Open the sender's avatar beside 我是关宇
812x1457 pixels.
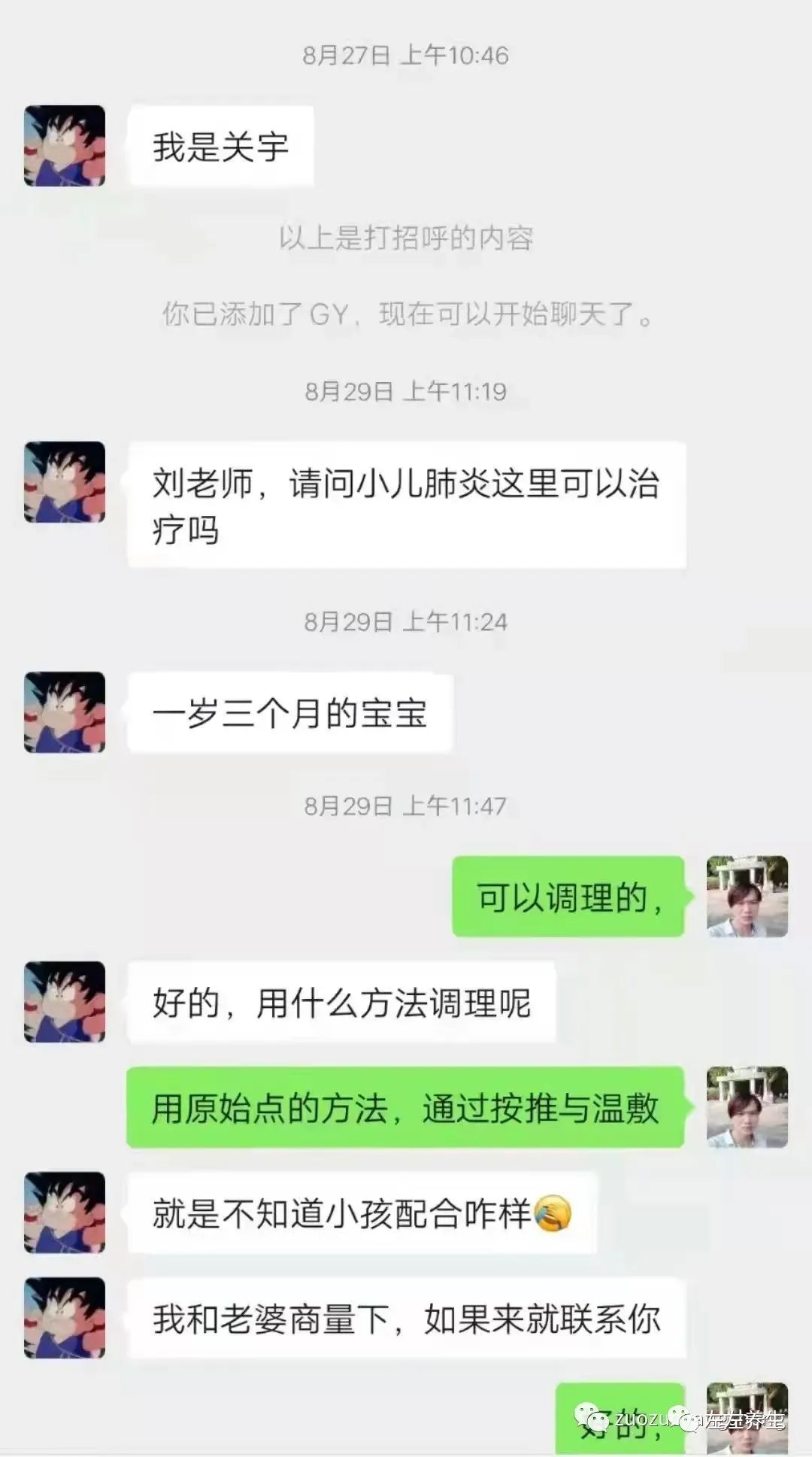point(65,146)
